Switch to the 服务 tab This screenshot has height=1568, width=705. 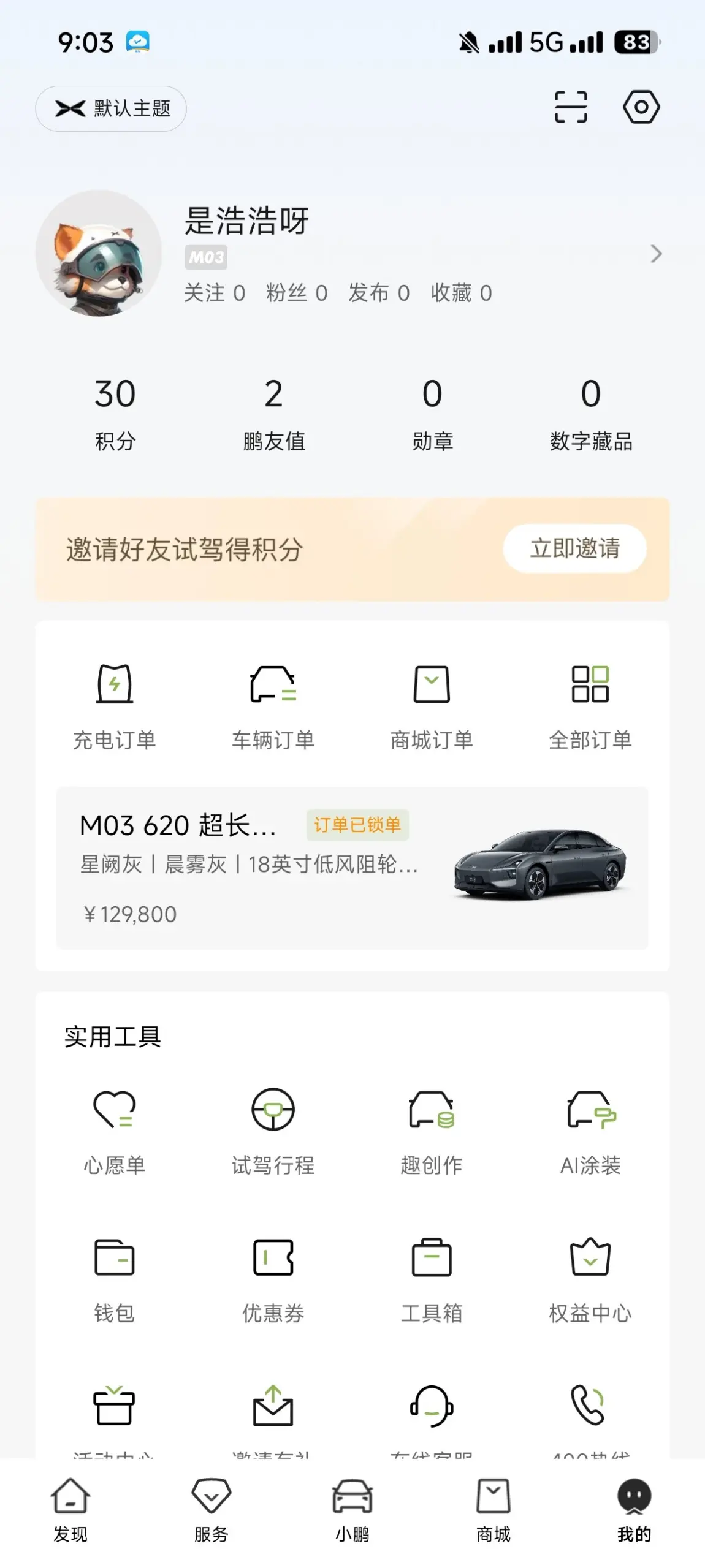tap(211, 1510)
